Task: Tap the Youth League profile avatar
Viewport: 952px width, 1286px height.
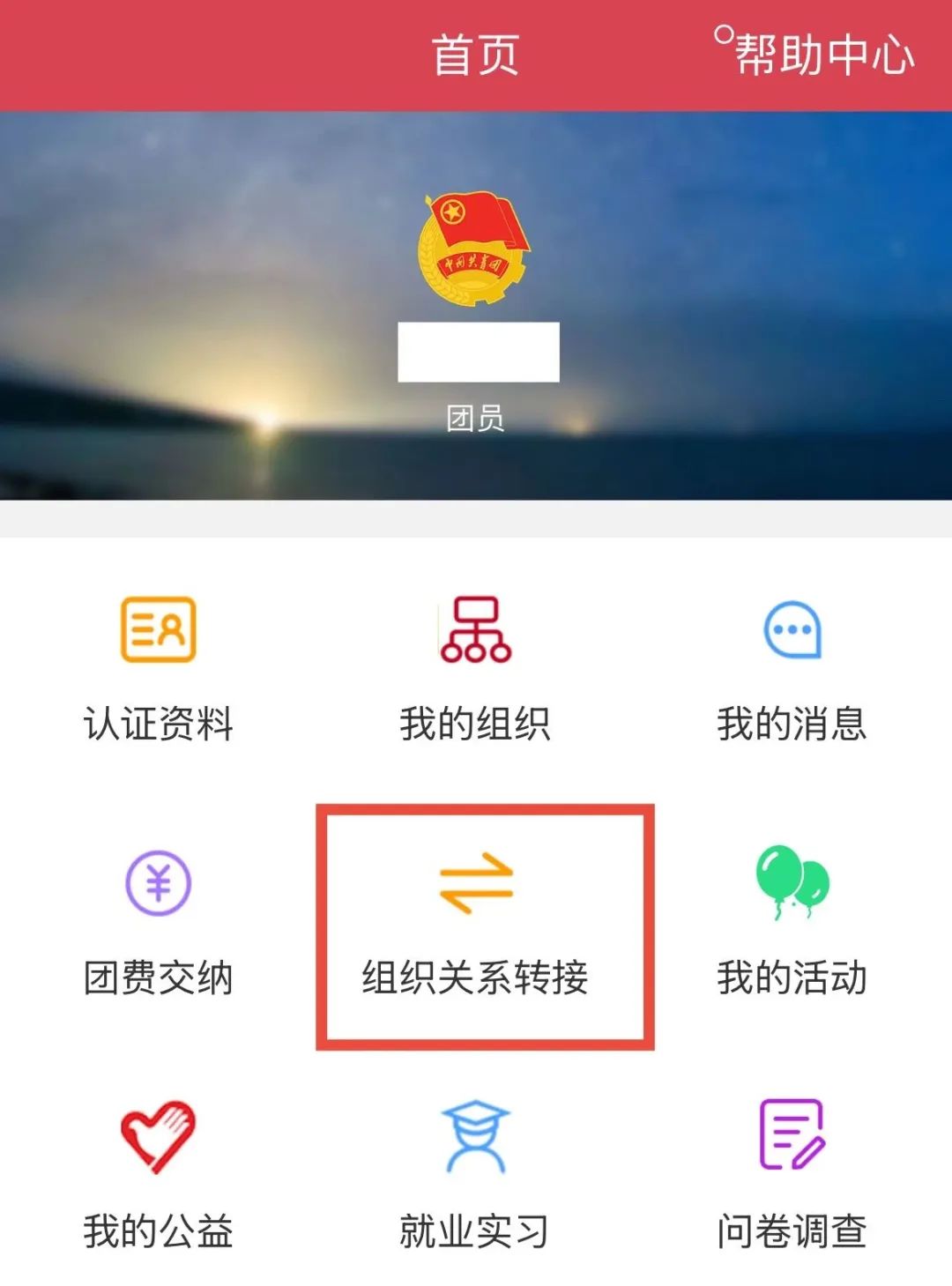Action: [x=474, y=249]
